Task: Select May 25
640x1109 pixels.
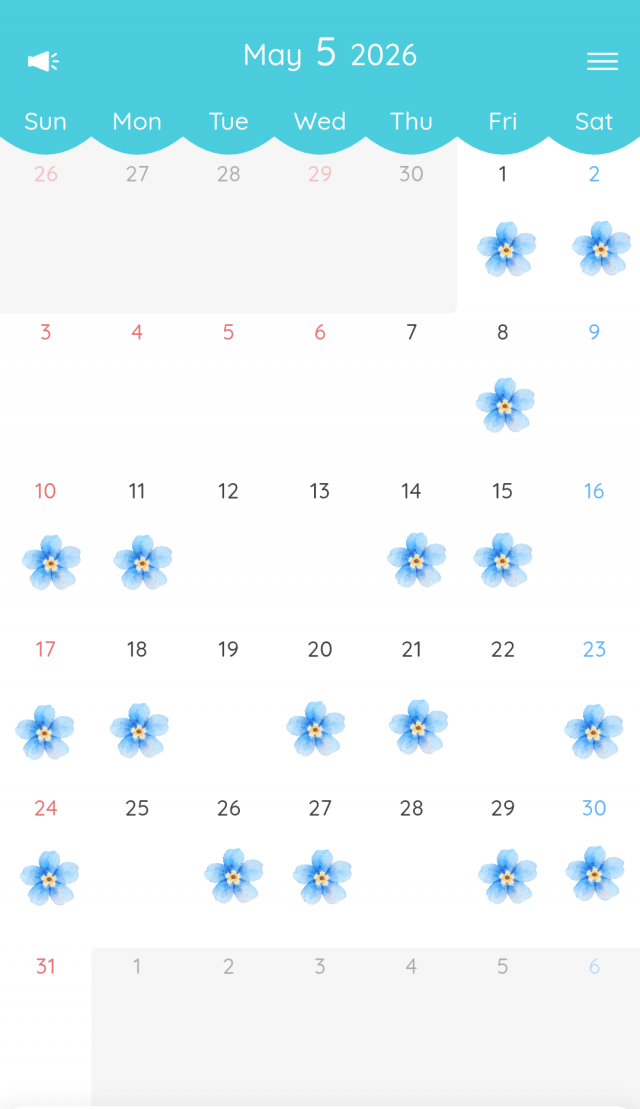Action: (x=137, y=860)
